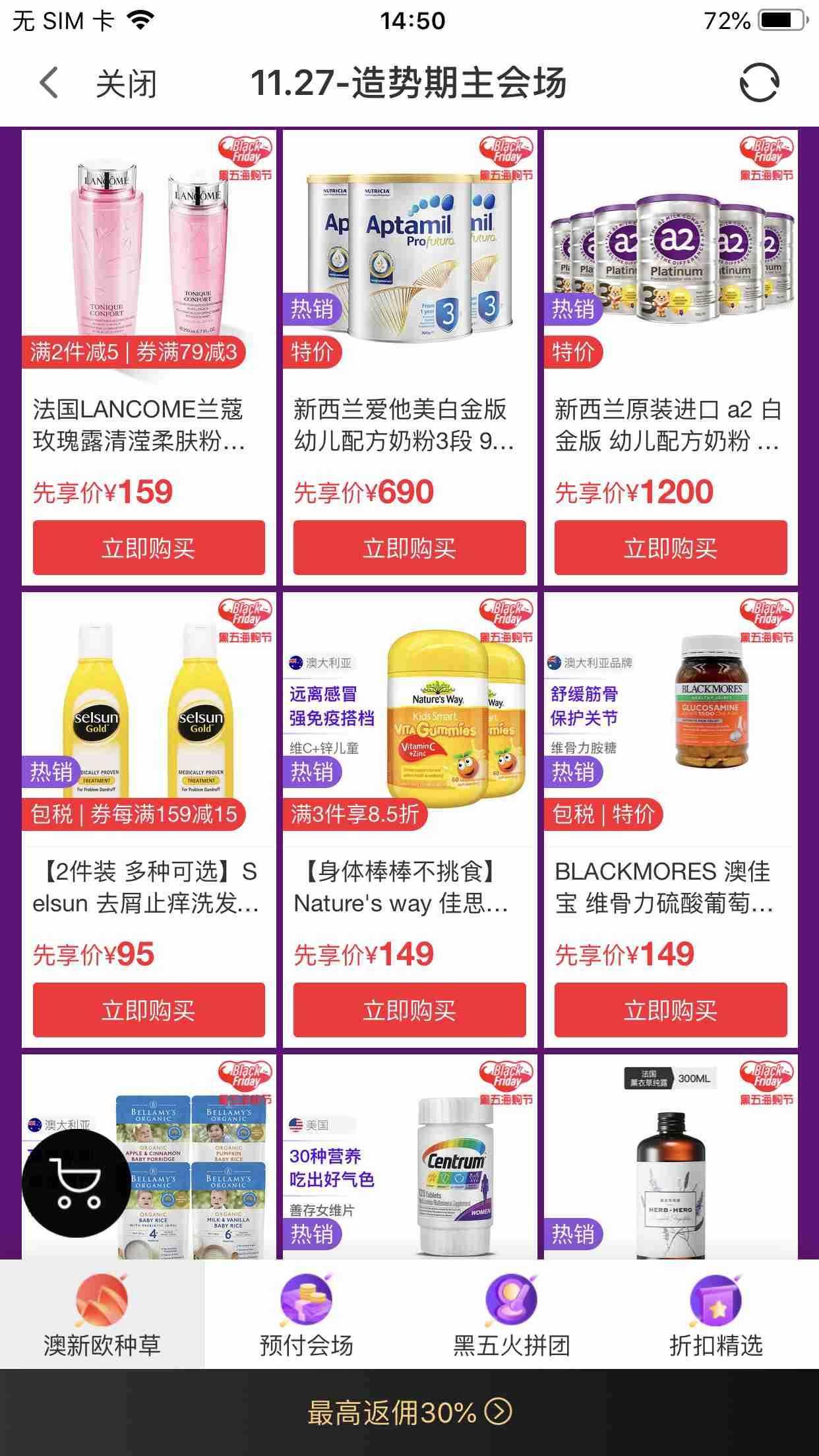
Task: Tap 立即购买 for BLACKMORES 维骨力
Action: click(670, 1010)
